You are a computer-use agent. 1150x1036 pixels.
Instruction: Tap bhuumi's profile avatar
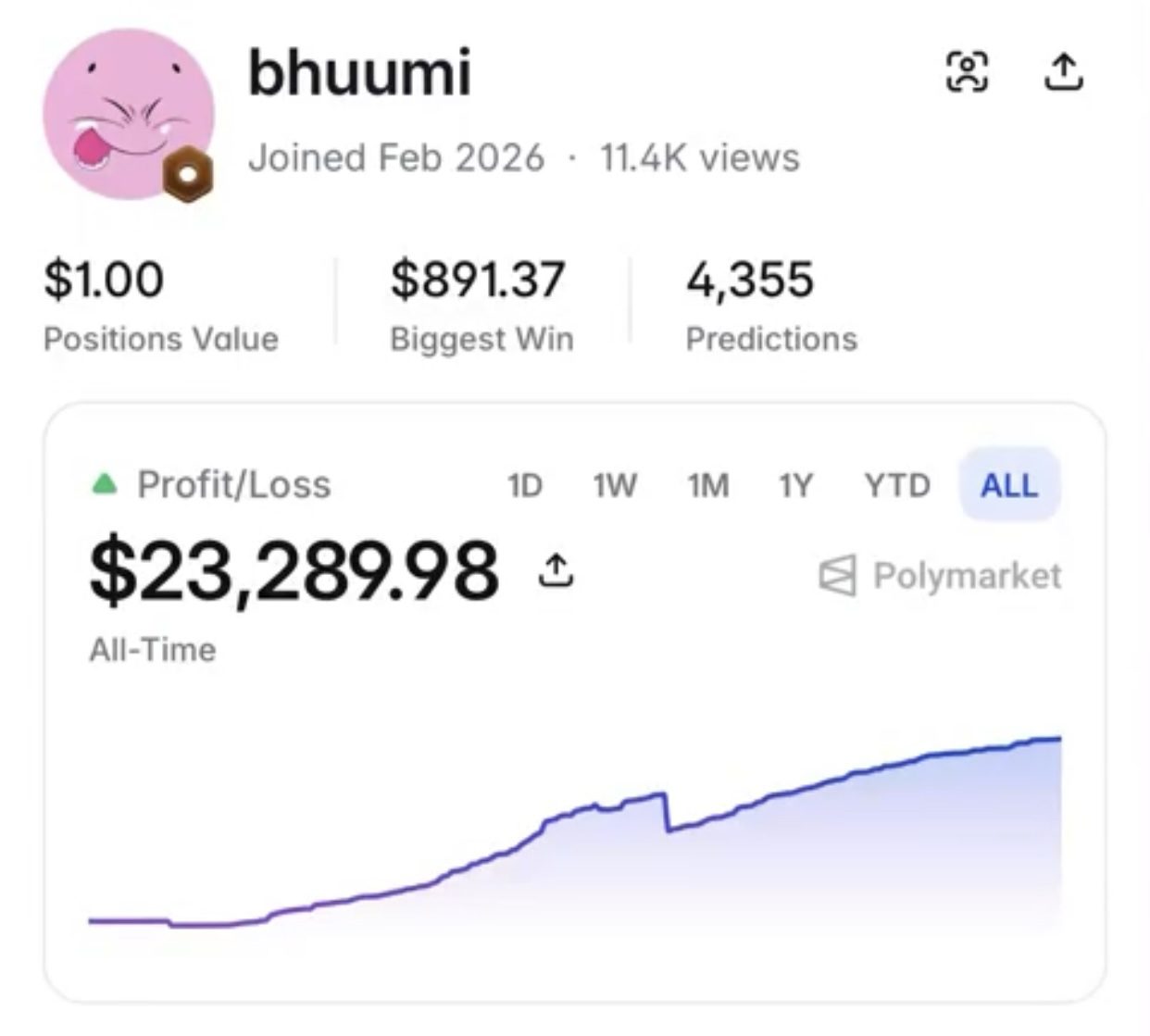pyautogui.click(x=128, y=114)
